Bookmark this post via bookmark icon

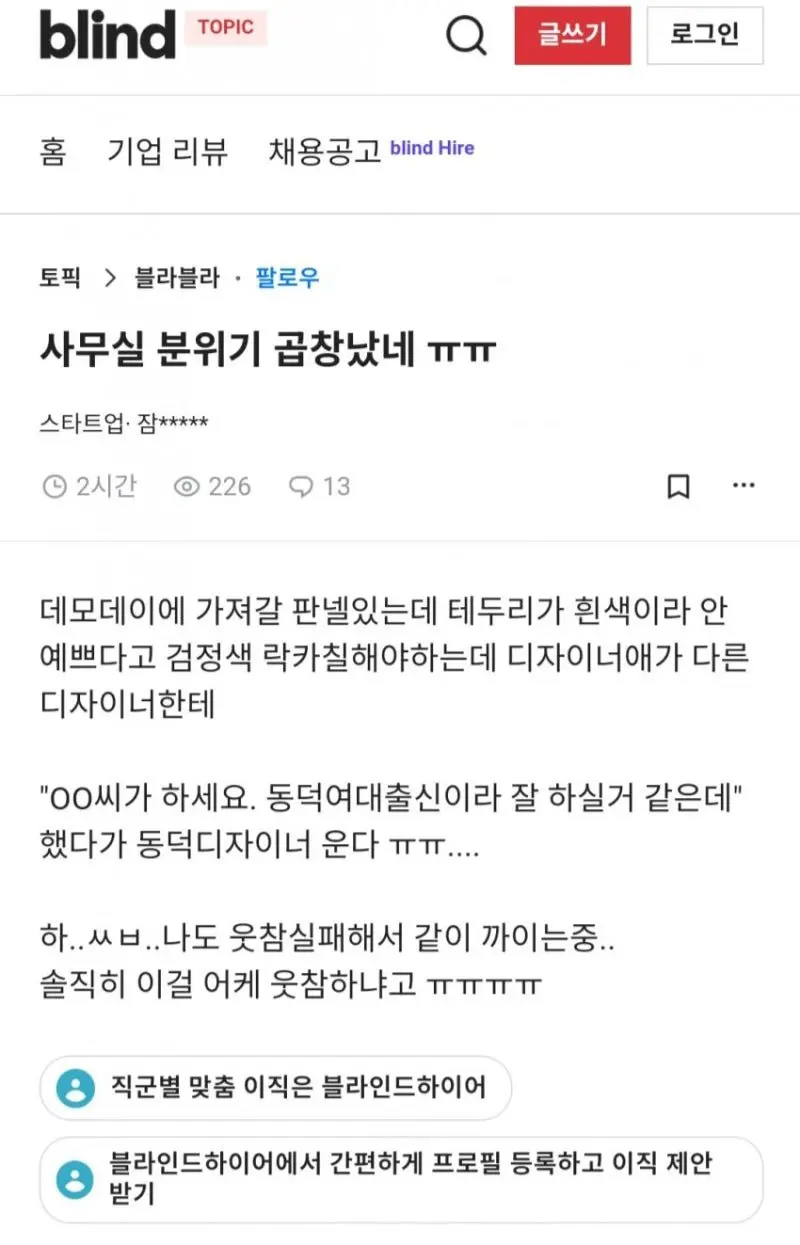pyautogui.click(x=679, y=486)
